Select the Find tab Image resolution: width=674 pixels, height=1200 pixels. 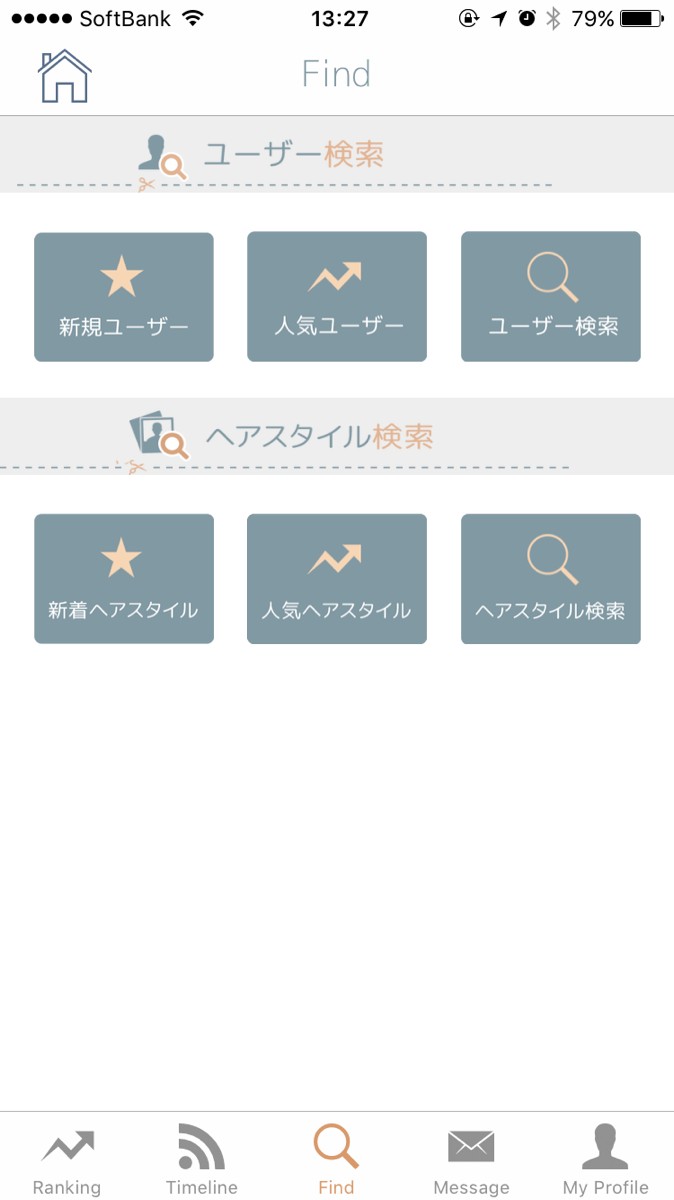coord(336,1160)
